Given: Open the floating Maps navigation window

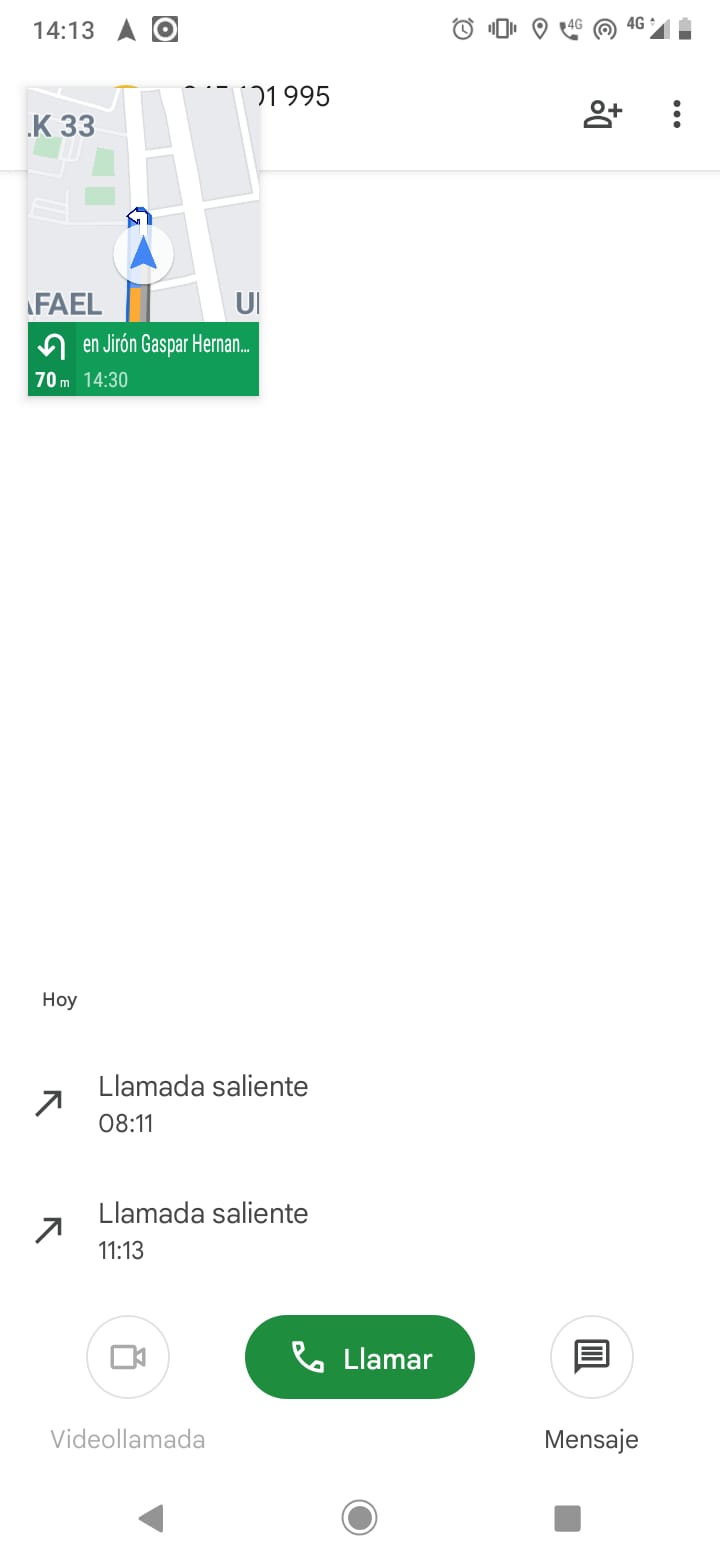Looking at the screenshot, I should (x=143, y=241).
